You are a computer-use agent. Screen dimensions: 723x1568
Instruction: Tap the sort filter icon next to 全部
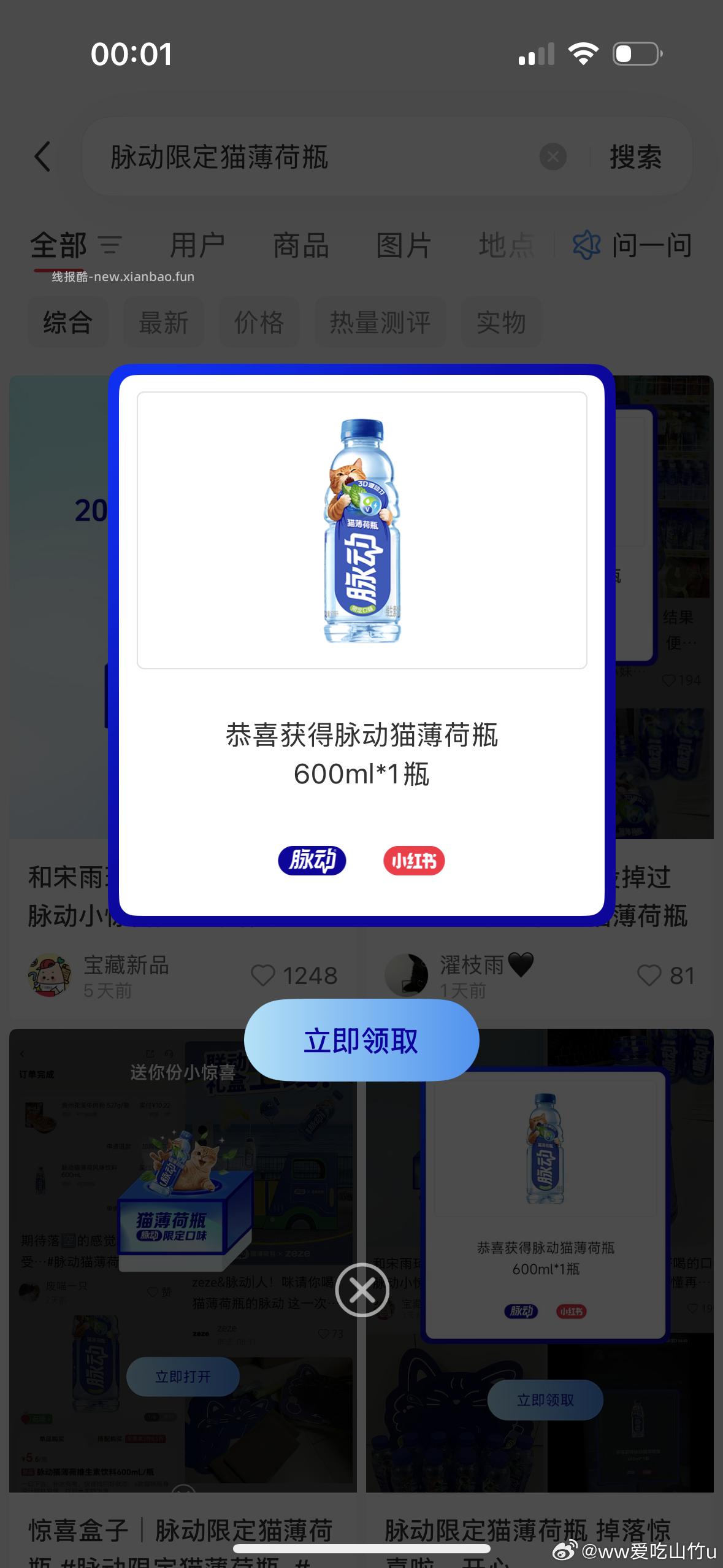point(112,245)
